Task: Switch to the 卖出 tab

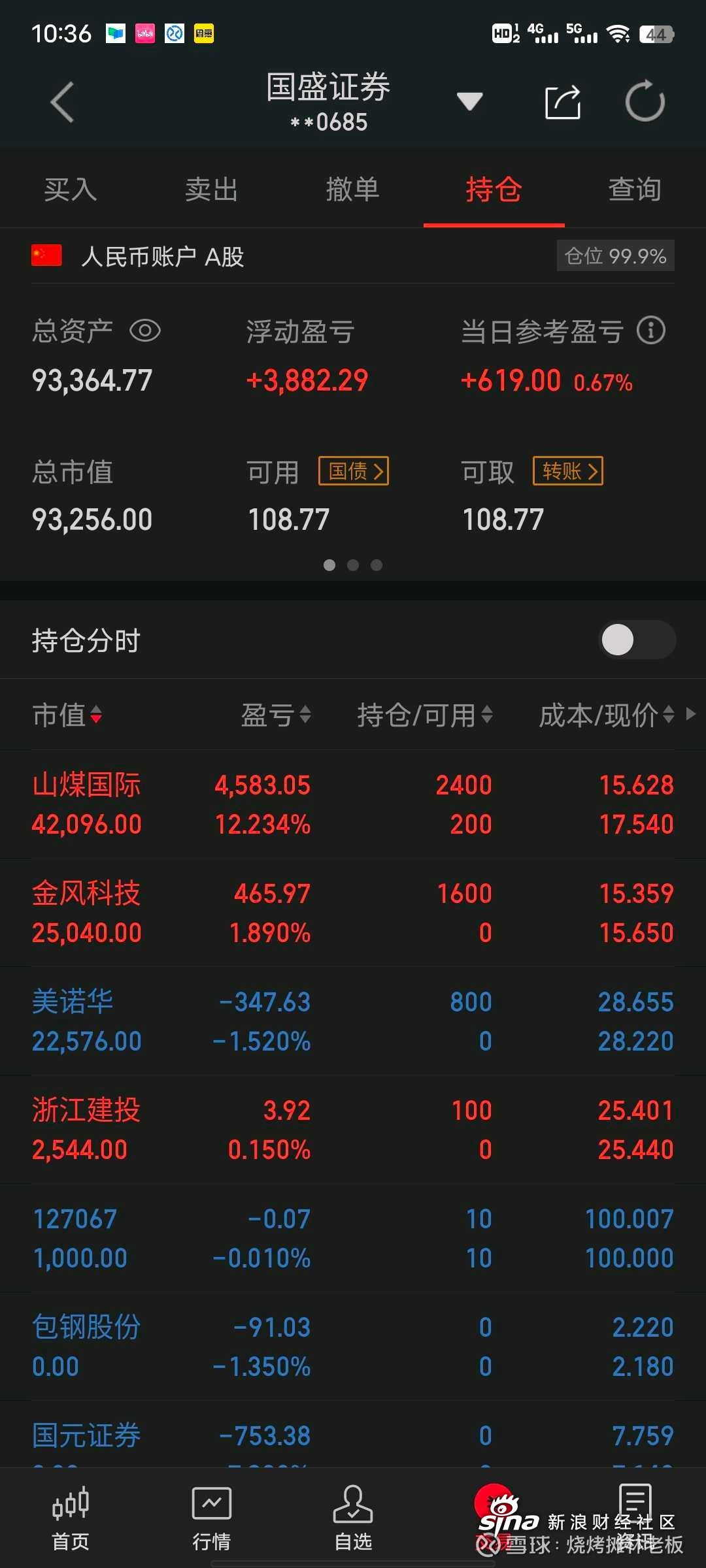Action: click(x=212, y=189)
